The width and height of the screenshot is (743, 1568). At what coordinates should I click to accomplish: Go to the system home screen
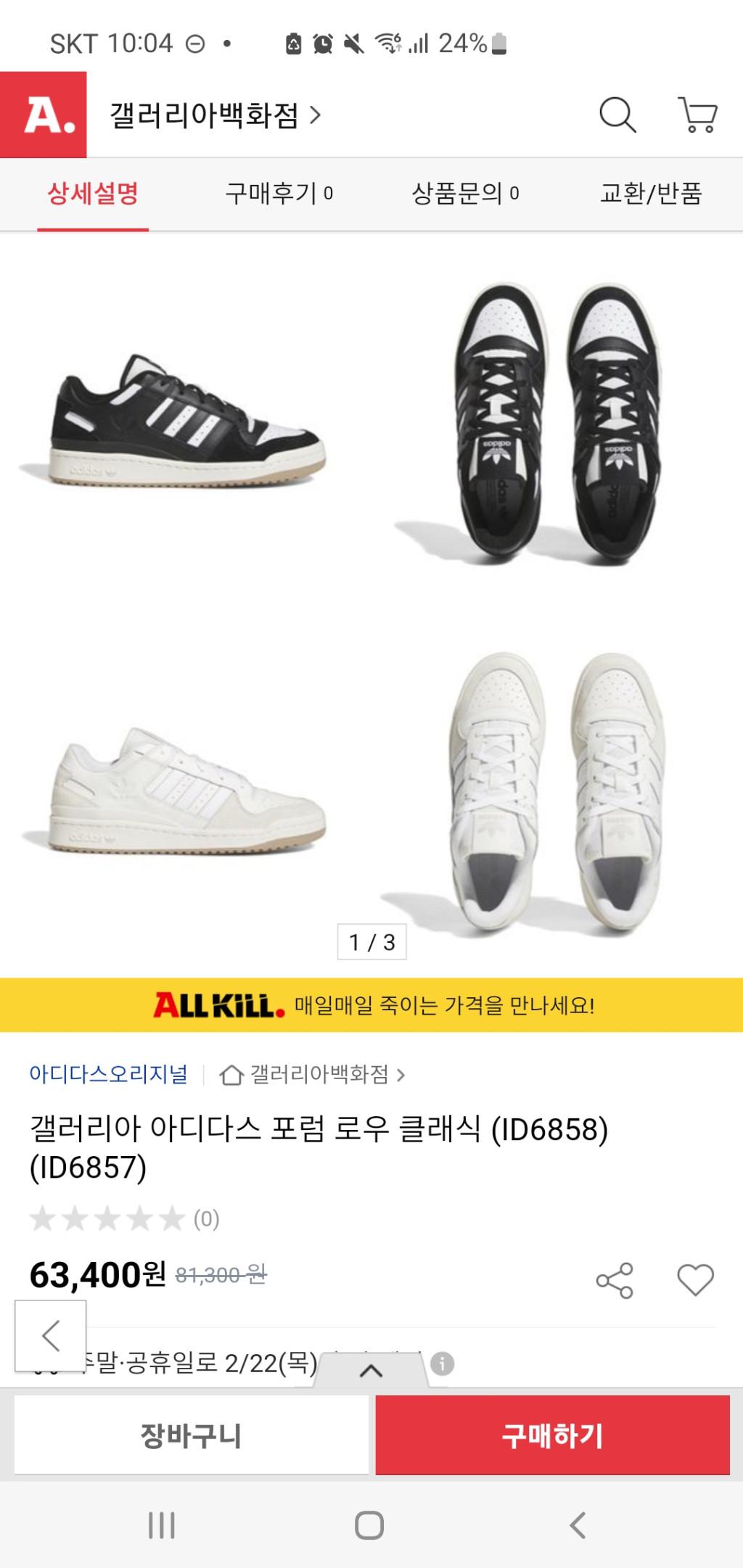click(x=369, y=1525)
